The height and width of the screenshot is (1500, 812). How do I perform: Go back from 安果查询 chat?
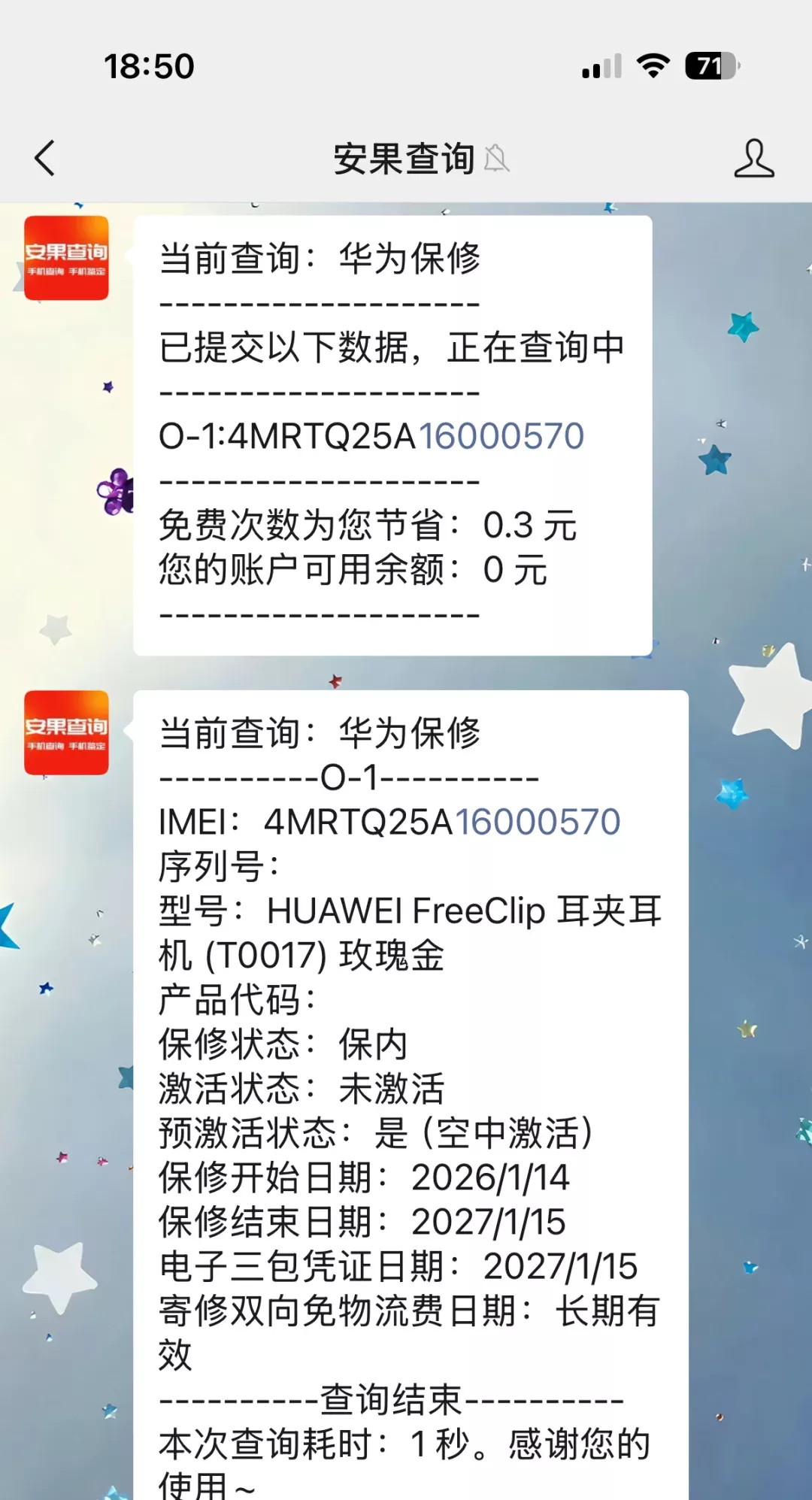(45, 159)
